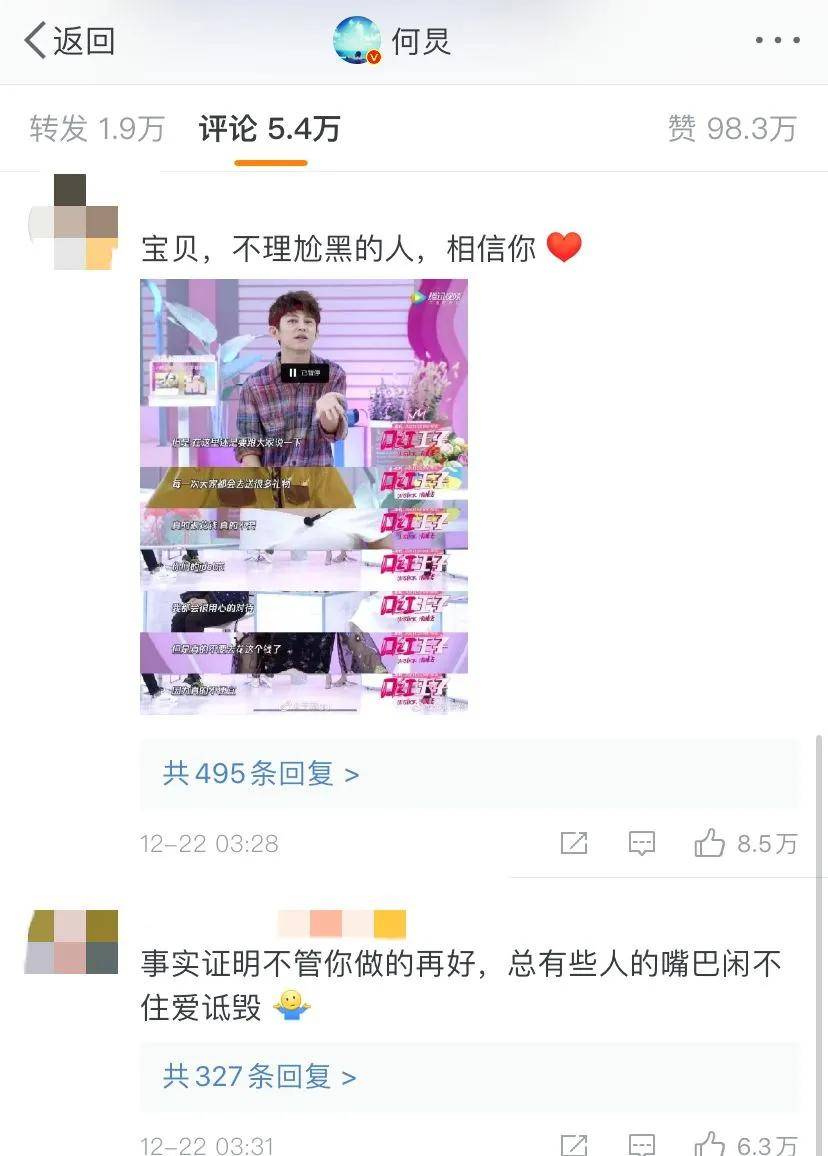Repost the comment posted at 12-22 03:28
828x1156 pixels.
pos(574,844)
